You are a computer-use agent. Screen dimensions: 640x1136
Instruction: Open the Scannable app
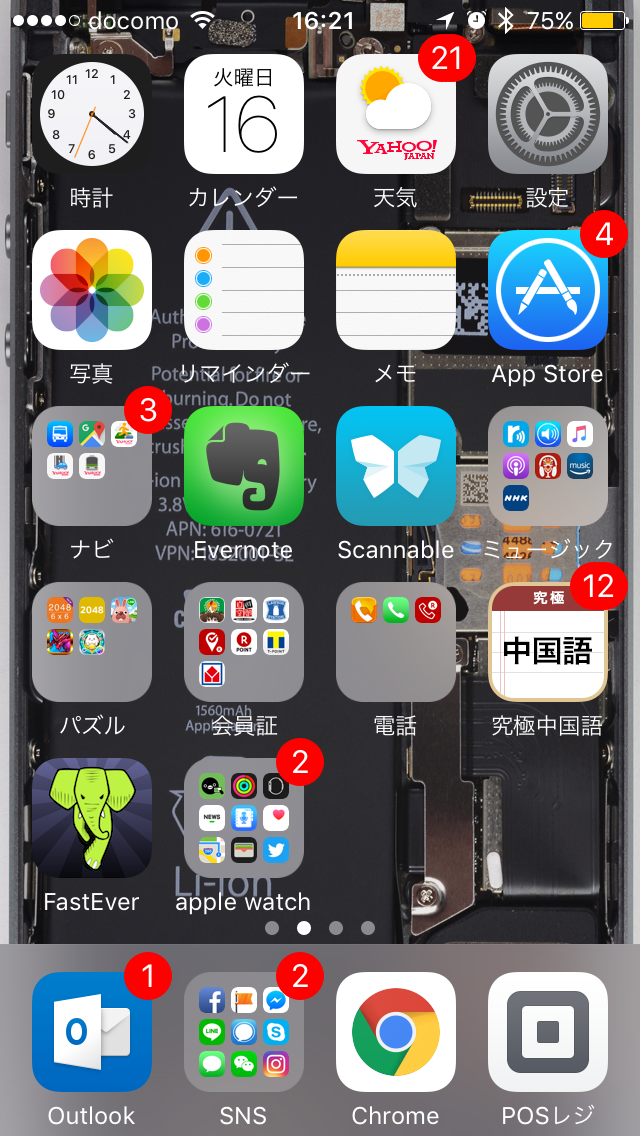coord(396,466)
